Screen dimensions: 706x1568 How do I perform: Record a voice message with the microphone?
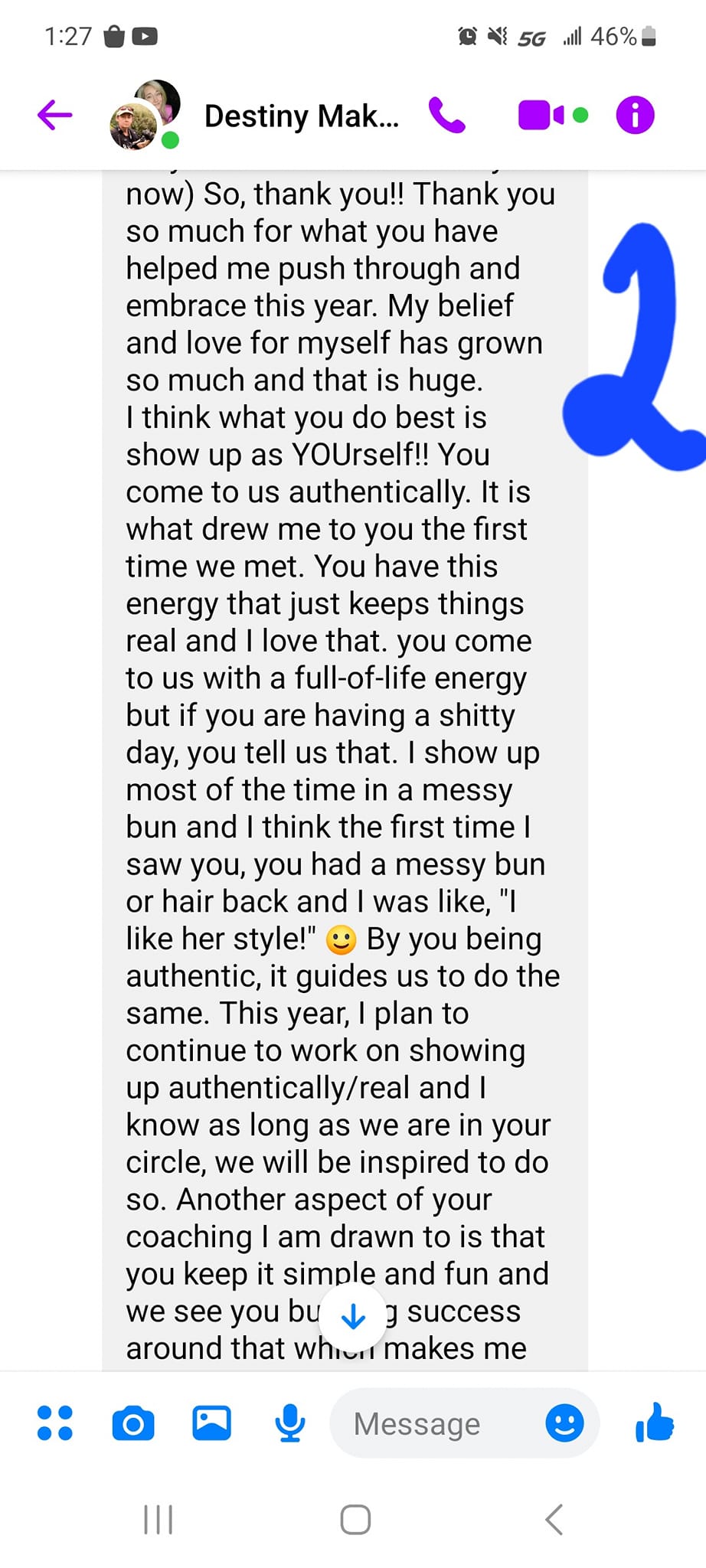290,1423
